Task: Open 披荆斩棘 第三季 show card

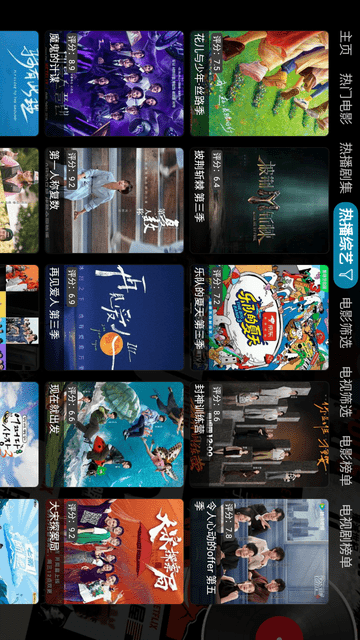Action: pos(260,200)
